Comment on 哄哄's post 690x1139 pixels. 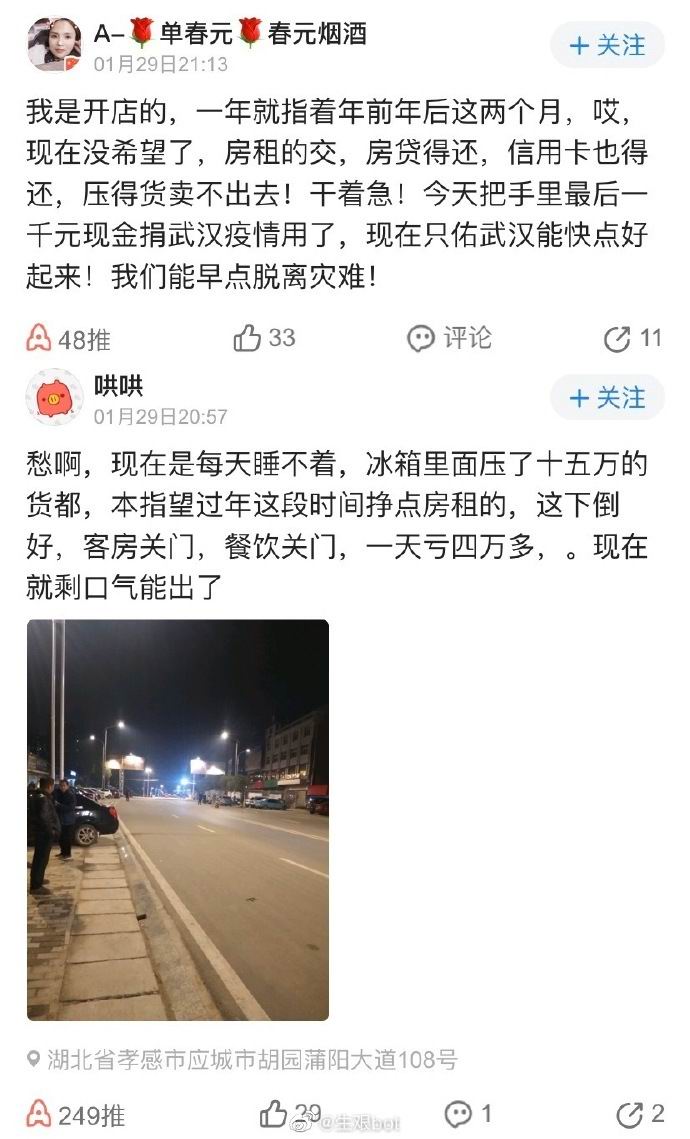tap(467, 1114)
